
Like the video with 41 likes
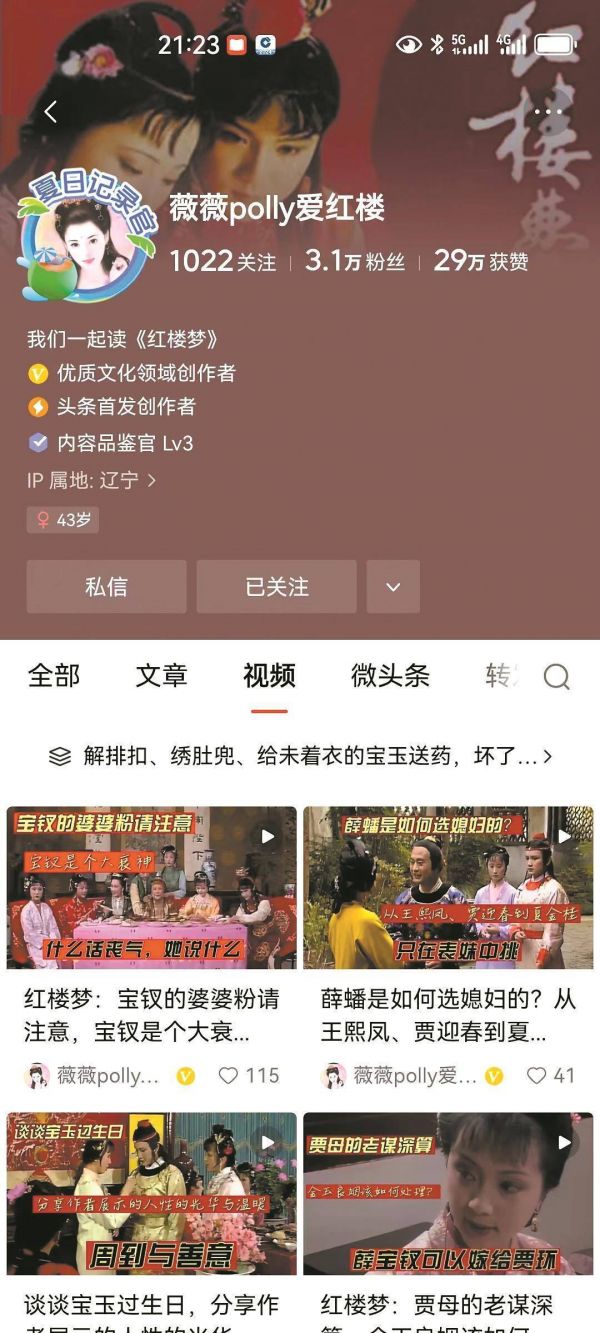pos(537,1076)
